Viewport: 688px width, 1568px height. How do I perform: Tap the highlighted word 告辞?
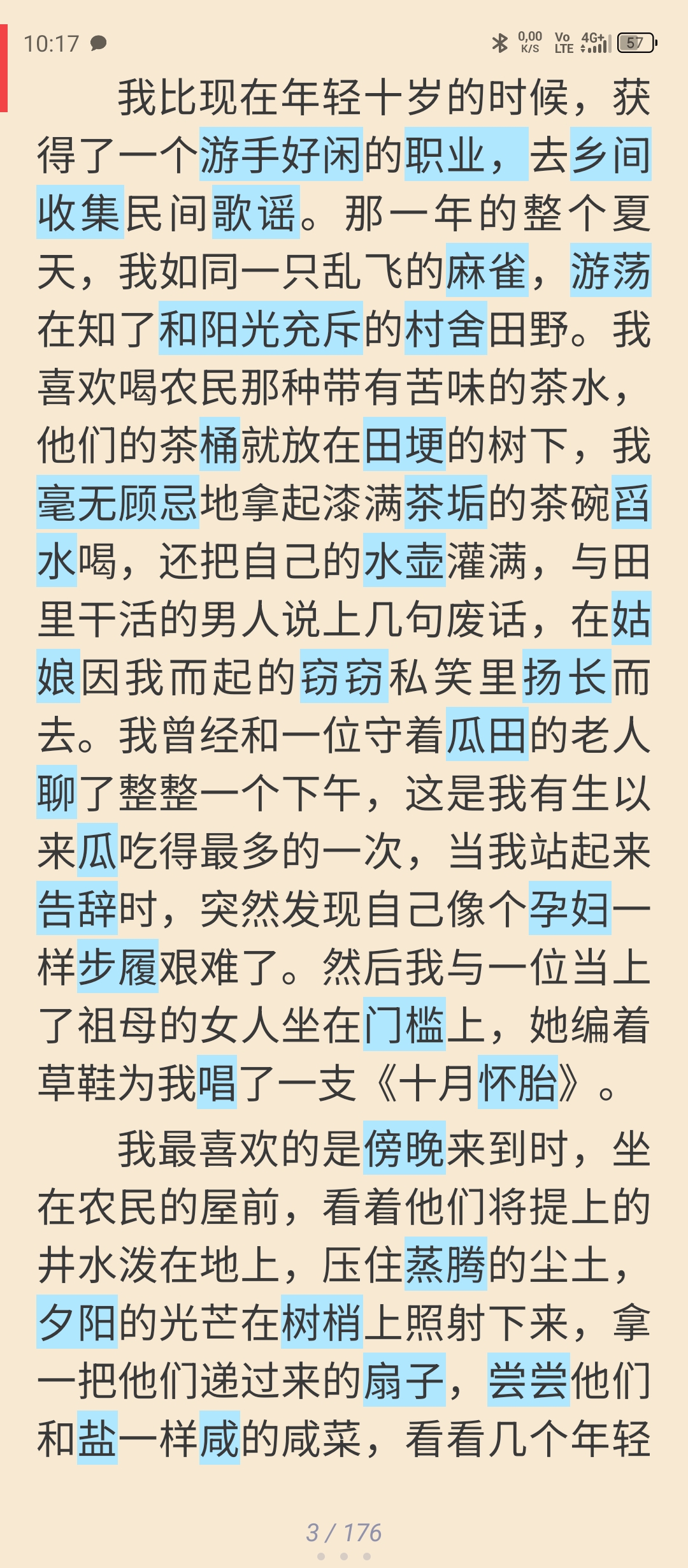pos(77,908)
